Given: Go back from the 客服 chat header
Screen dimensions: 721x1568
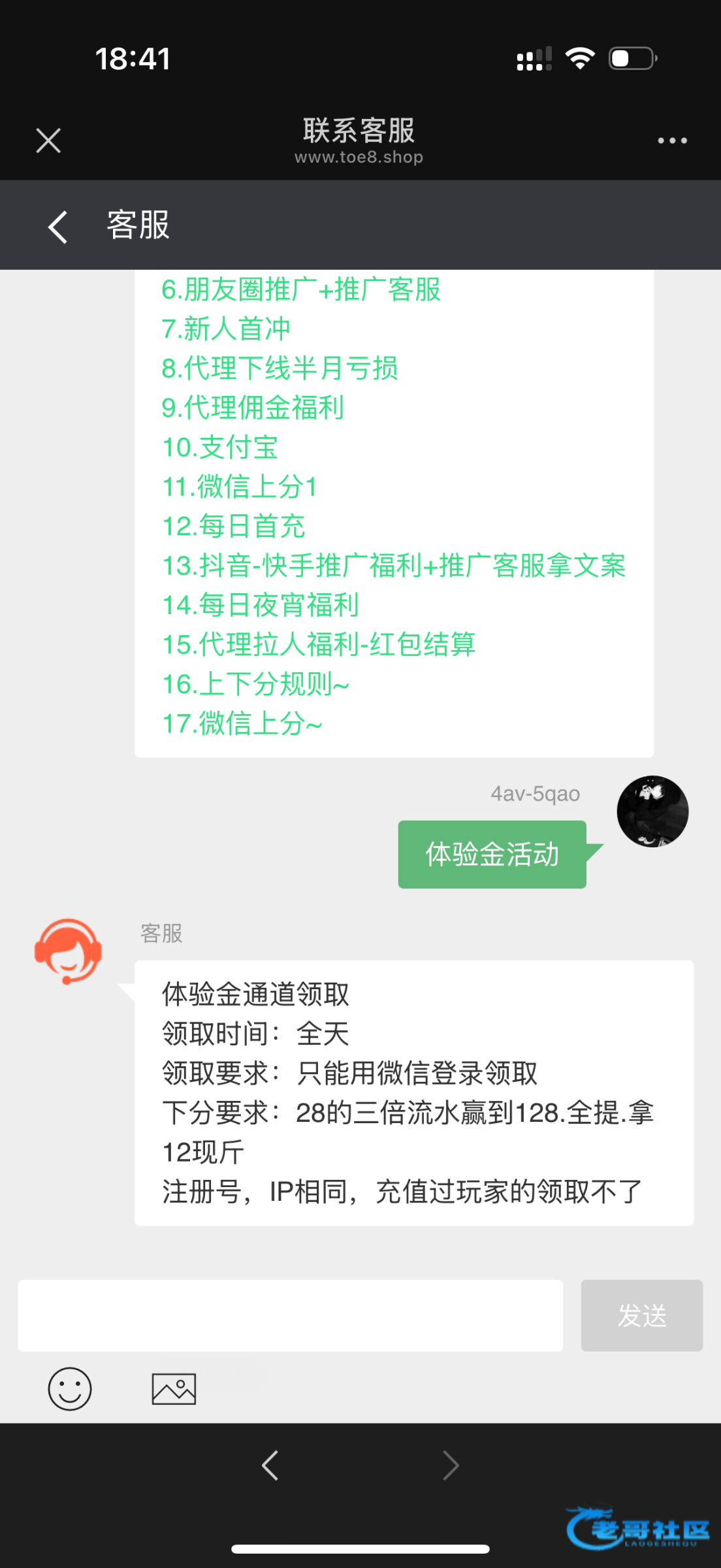Looking at the screenshot, I should pos(57,226).
